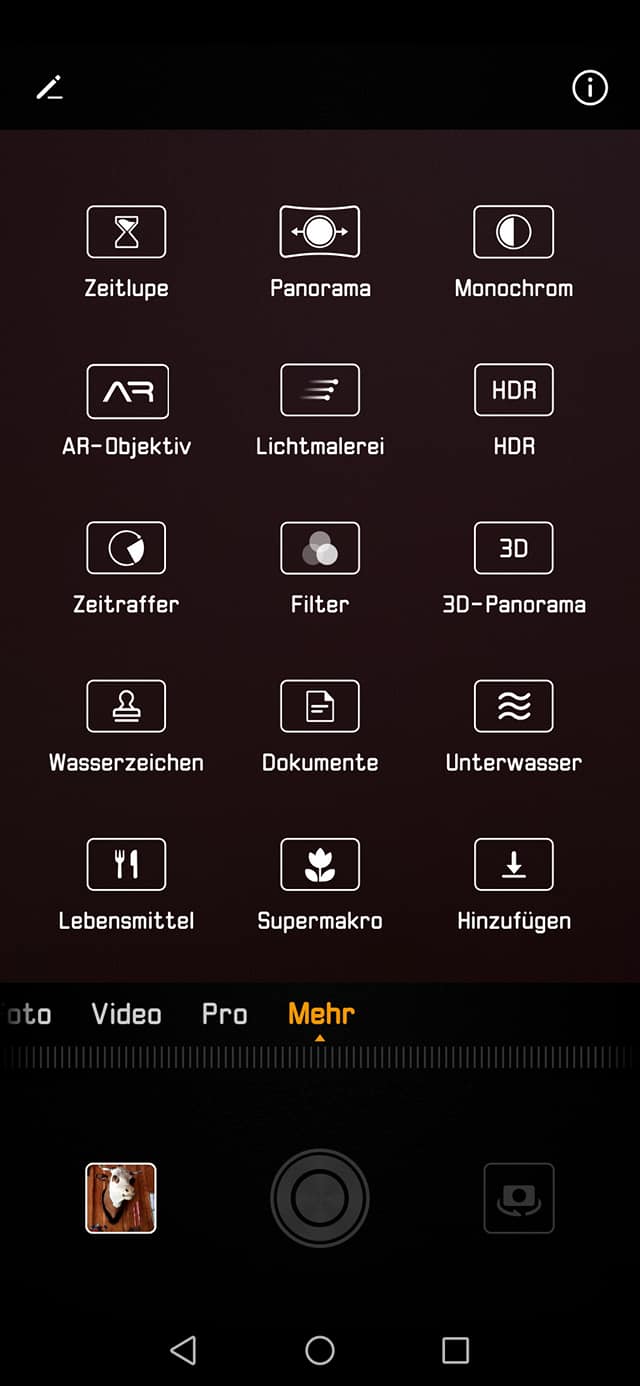Open the info icon
Image resolution: width=640 pixels, height=1386 pixels.
coord(590,88)
